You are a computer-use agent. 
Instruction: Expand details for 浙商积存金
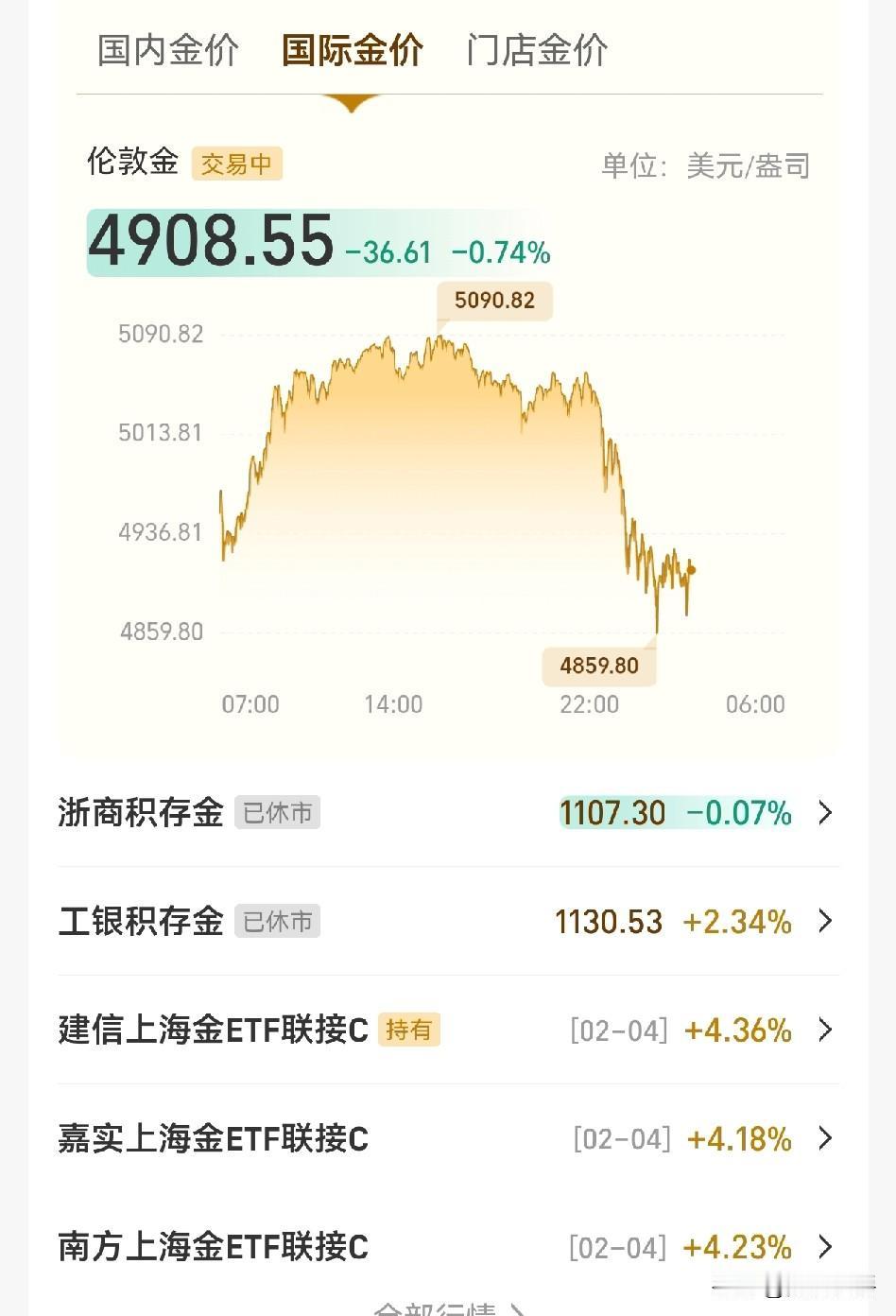coord(824,813)
